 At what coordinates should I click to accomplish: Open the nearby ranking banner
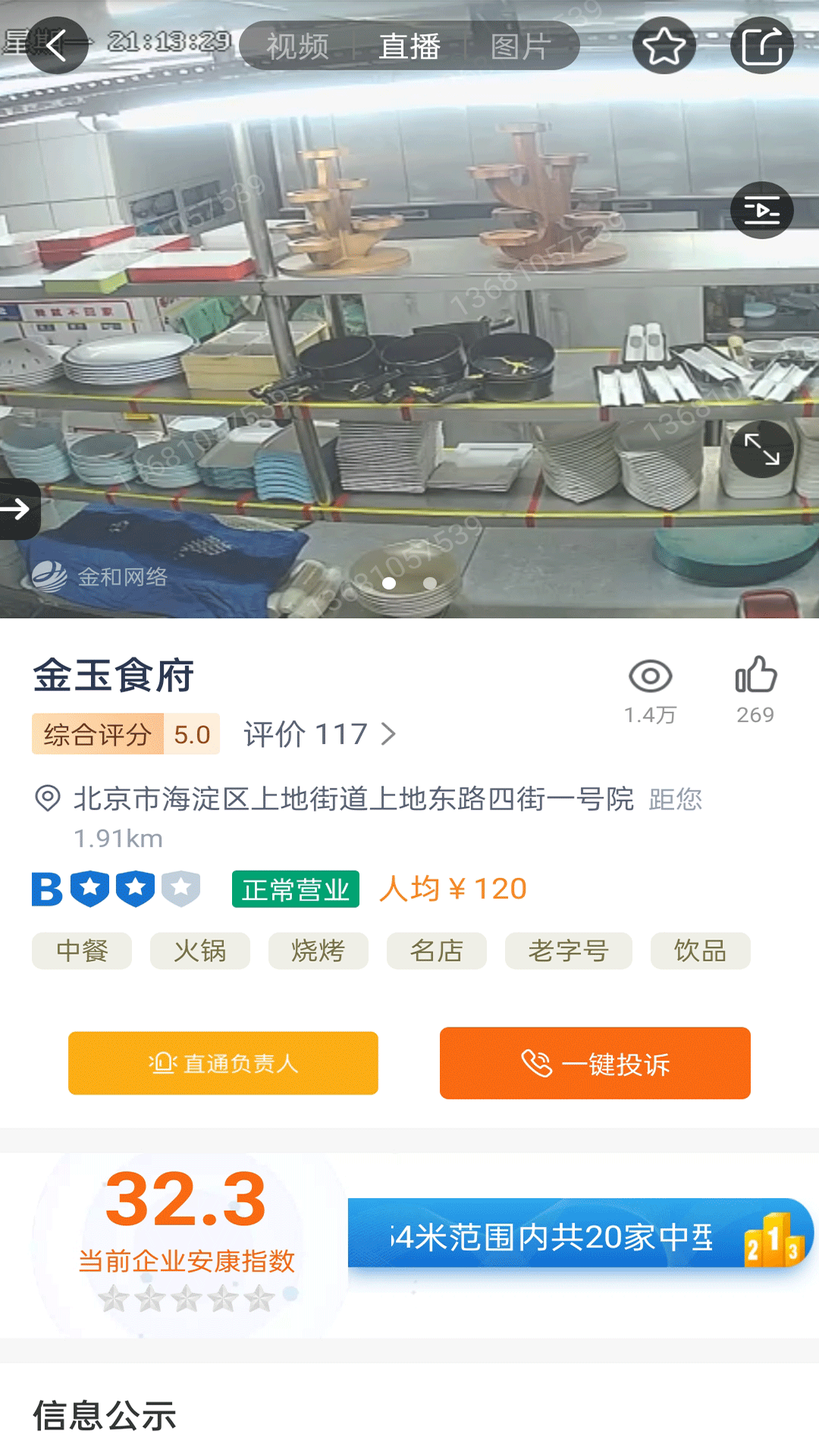tap(580, 1237)
